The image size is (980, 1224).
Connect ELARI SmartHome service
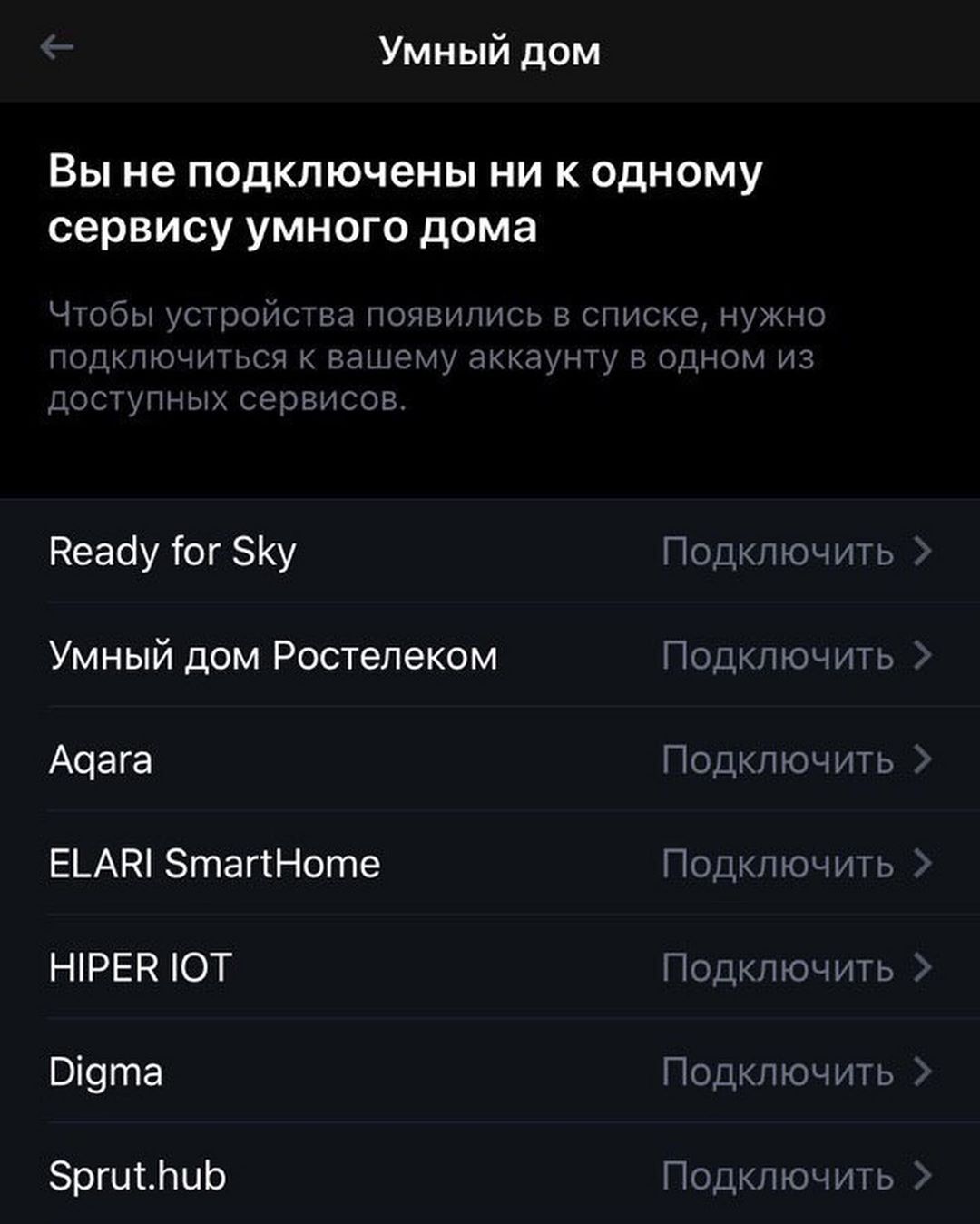[x=795, y=864]
